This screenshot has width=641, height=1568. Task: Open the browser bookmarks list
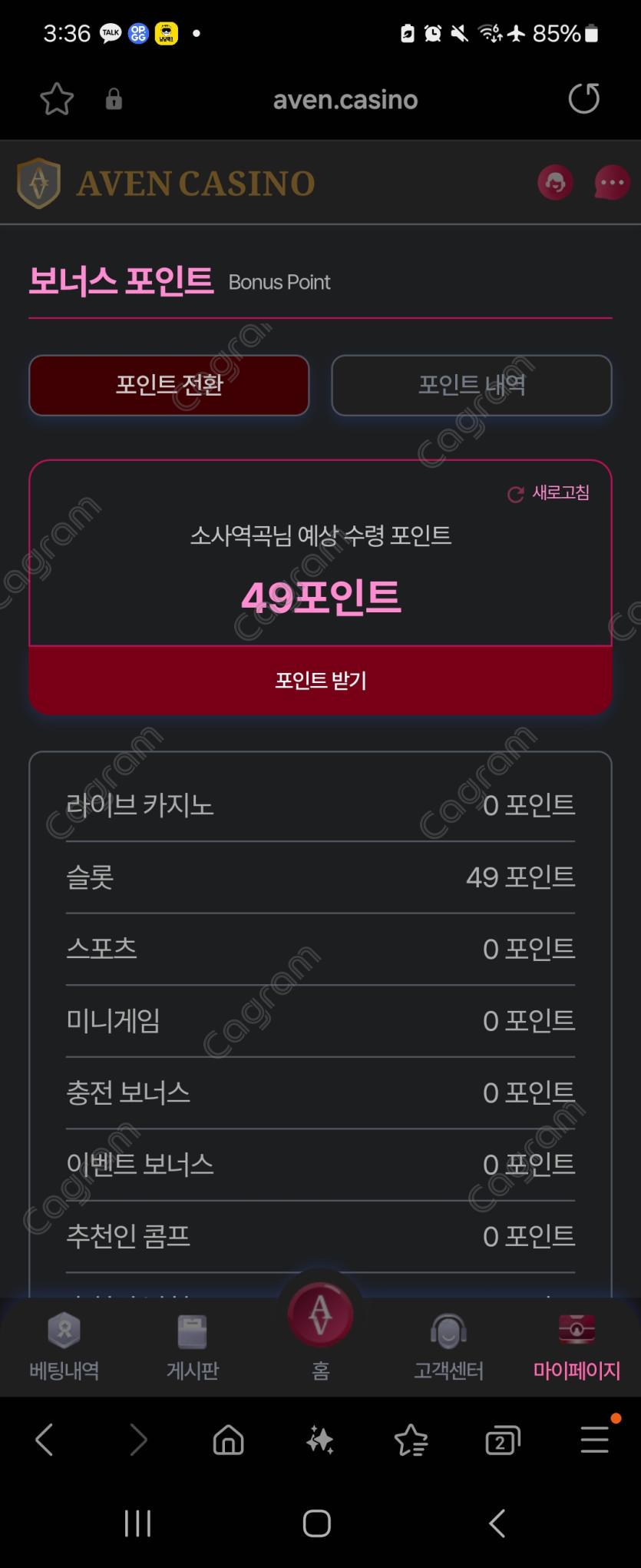[x=411, y=1440]
